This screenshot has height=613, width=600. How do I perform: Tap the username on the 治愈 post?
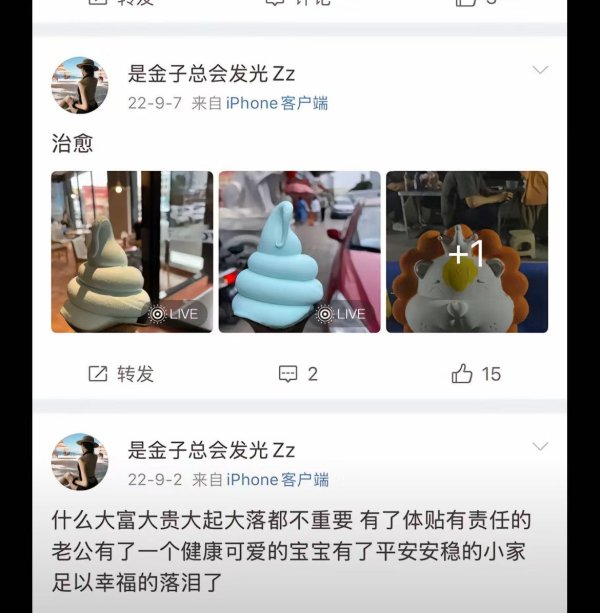click(211, 73)
